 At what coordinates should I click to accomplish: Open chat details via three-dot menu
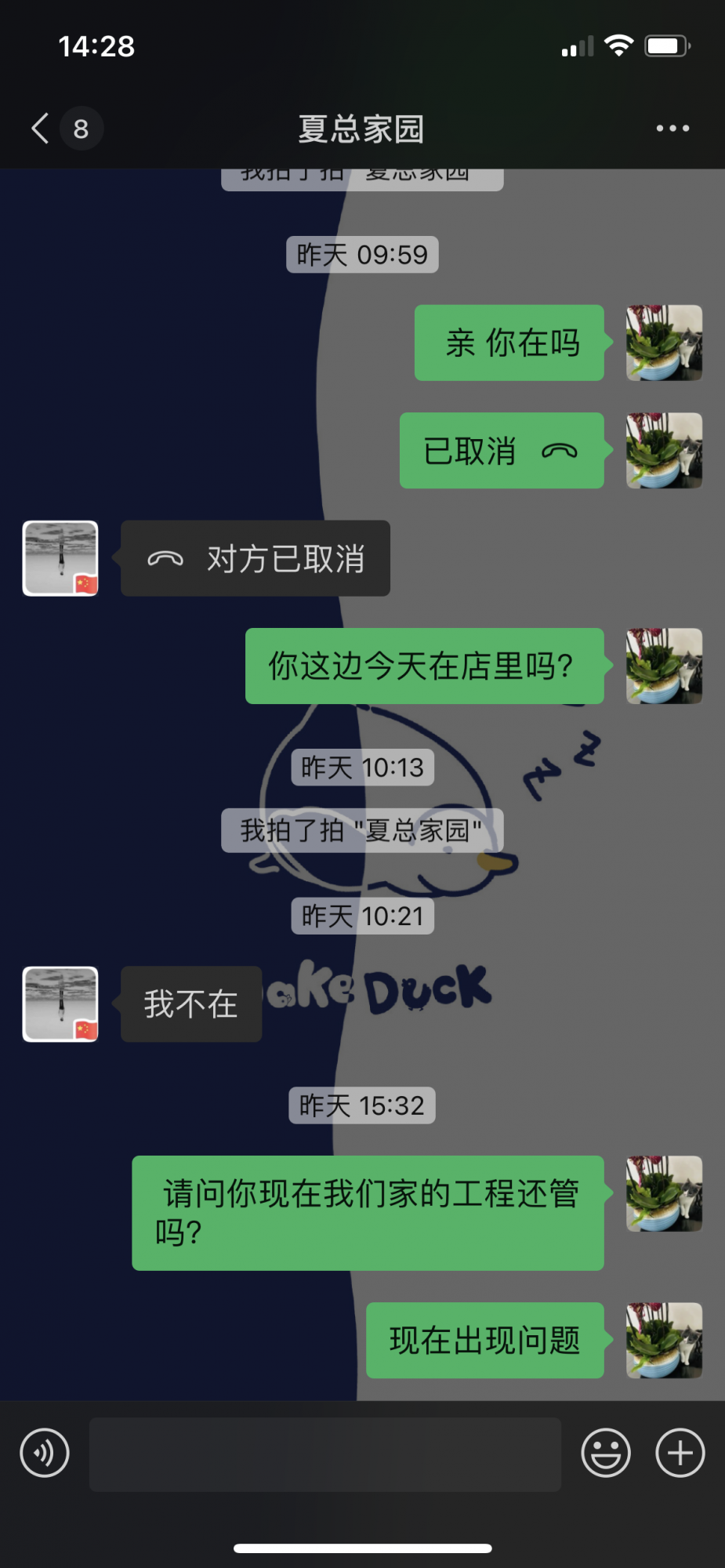672,129
